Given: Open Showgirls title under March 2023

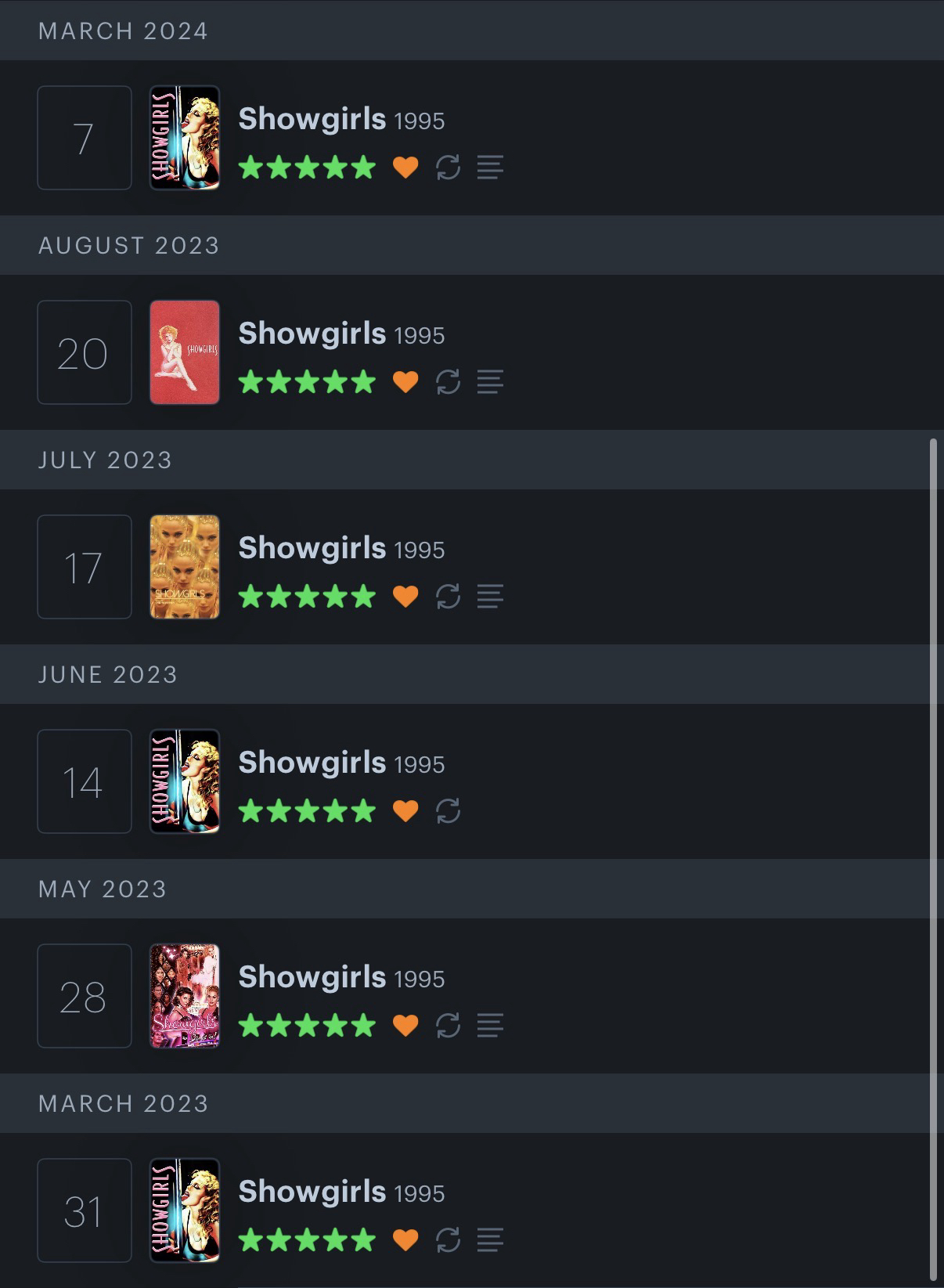Looking at the screenshot, I should point(312,1192).
